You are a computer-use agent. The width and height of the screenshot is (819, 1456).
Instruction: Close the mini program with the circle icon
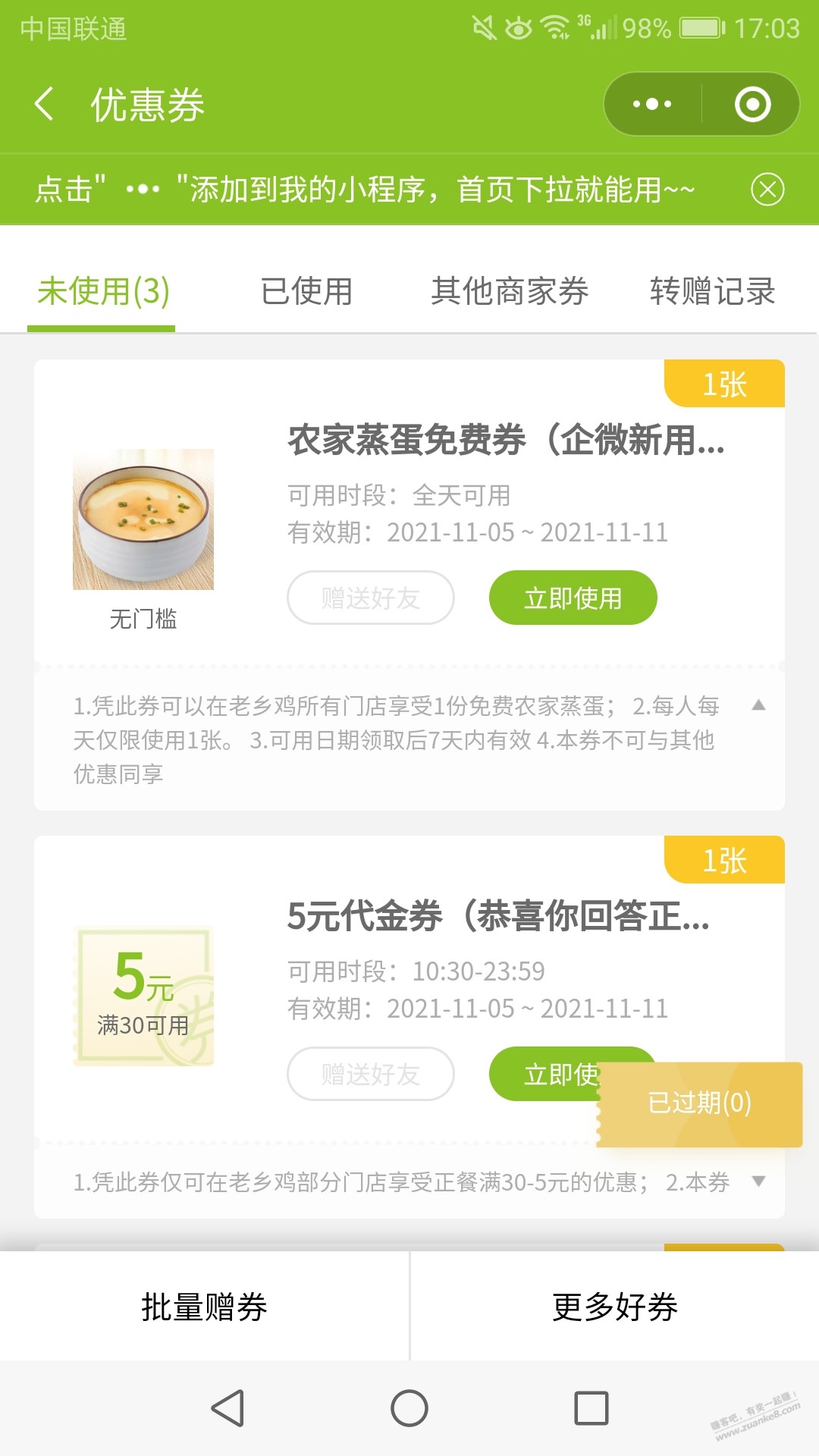(752, 104)
